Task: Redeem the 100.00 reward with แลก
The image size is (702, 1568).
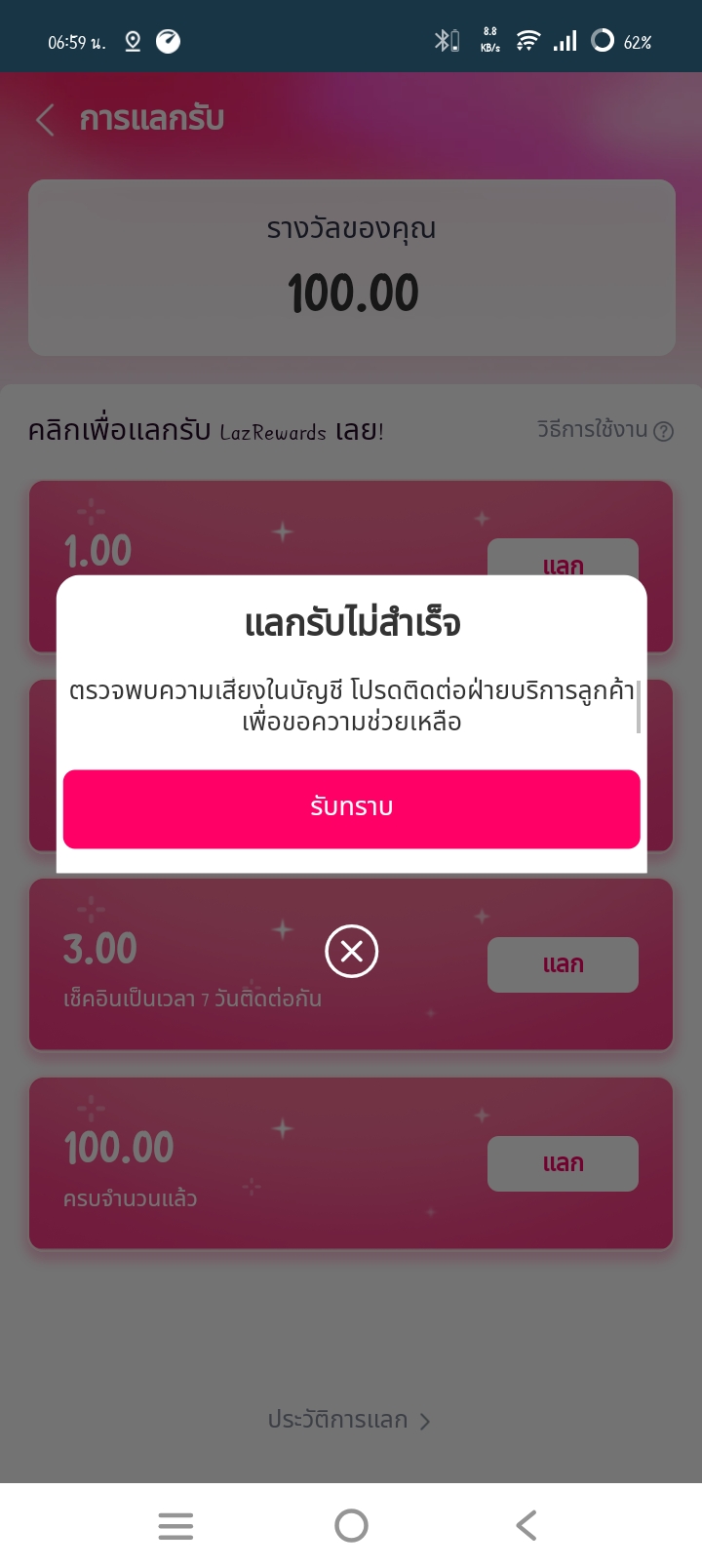Action: 563,1163
